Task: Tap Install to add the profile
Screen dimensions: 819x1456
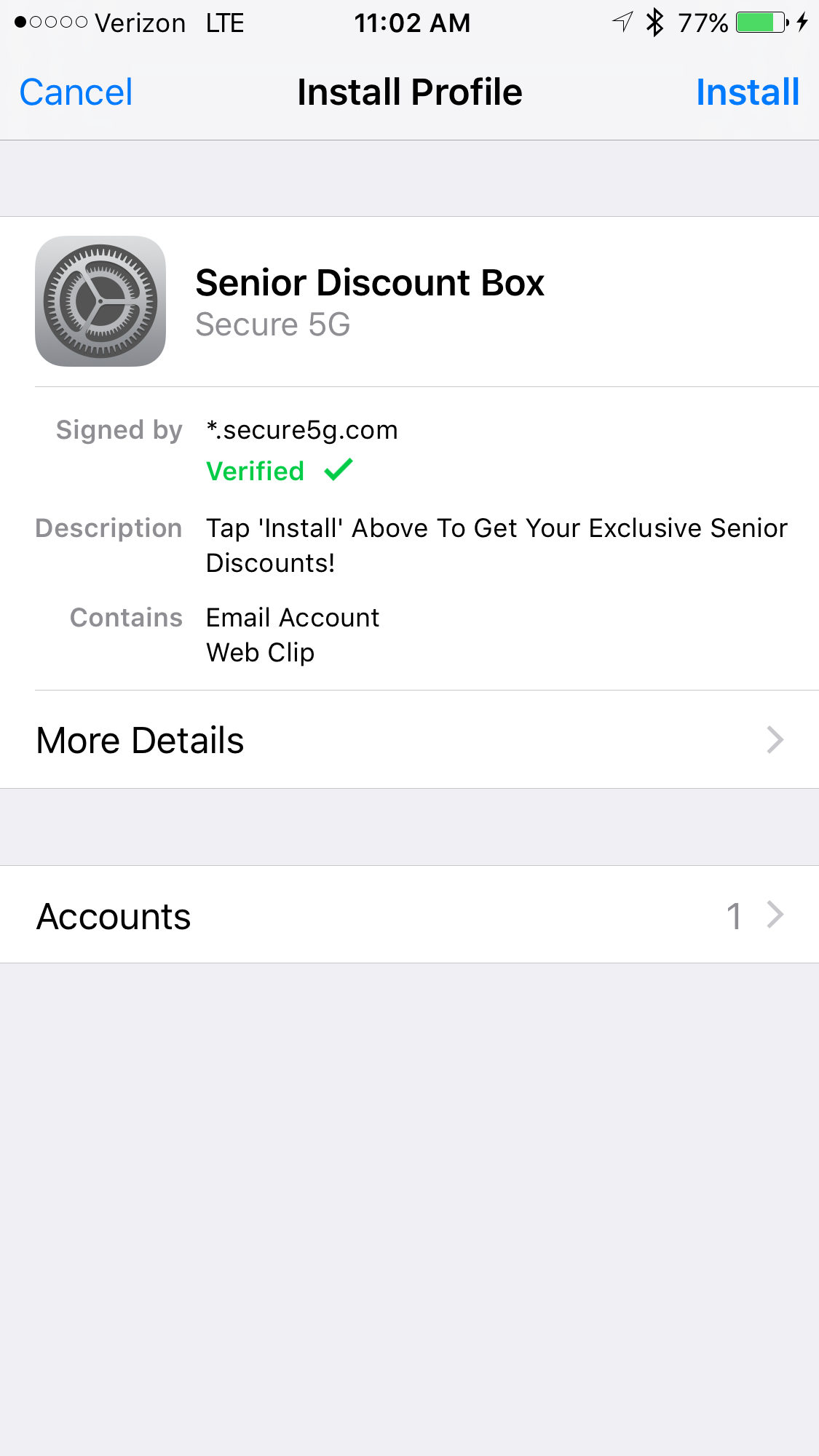Action: pos(748,92)
